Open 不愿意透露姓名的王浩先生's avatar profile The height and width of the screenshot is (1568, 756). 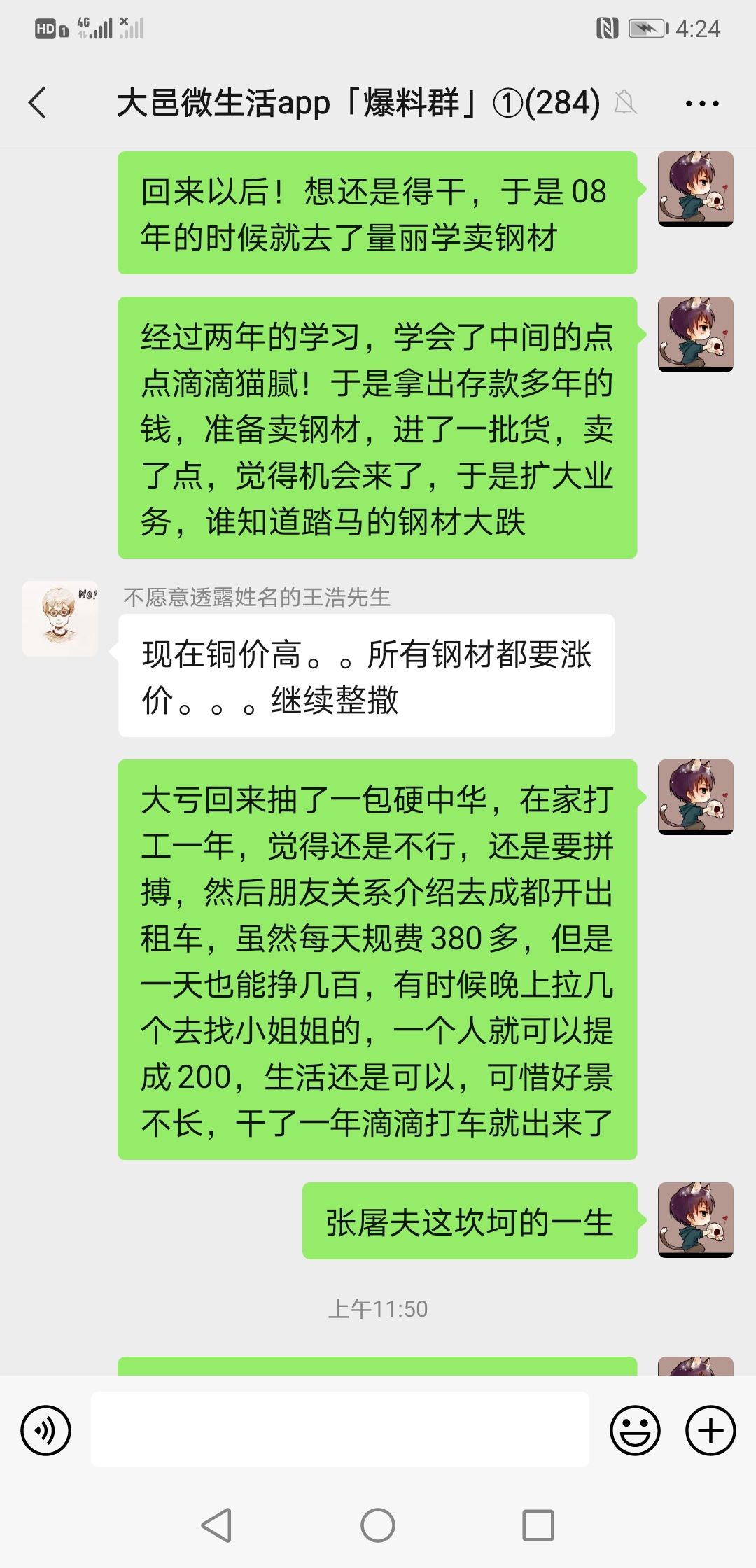coord(60,619)
